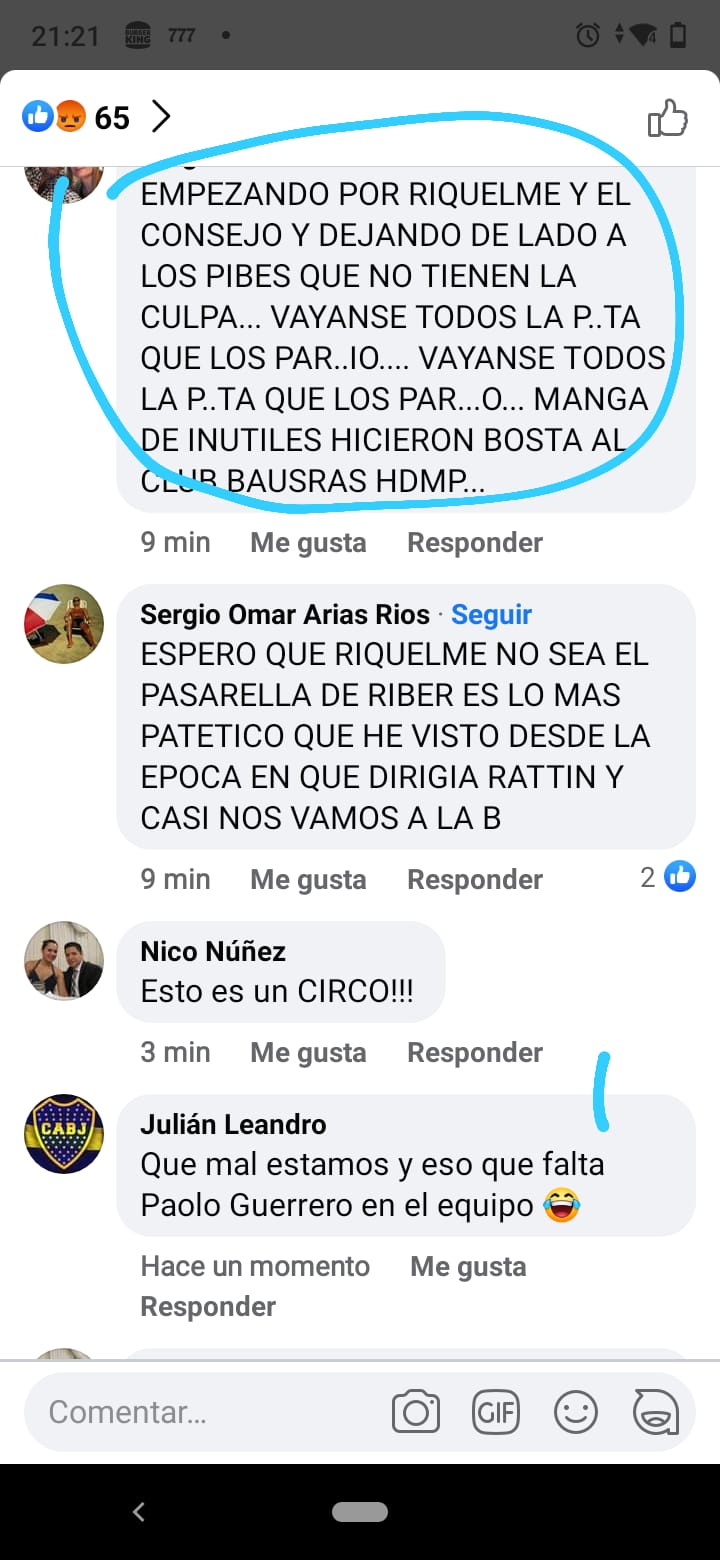Viewport: 720px width, 1560px height.
Task: Reply to Julián Leandro's comment
Action: (208, 1306)
